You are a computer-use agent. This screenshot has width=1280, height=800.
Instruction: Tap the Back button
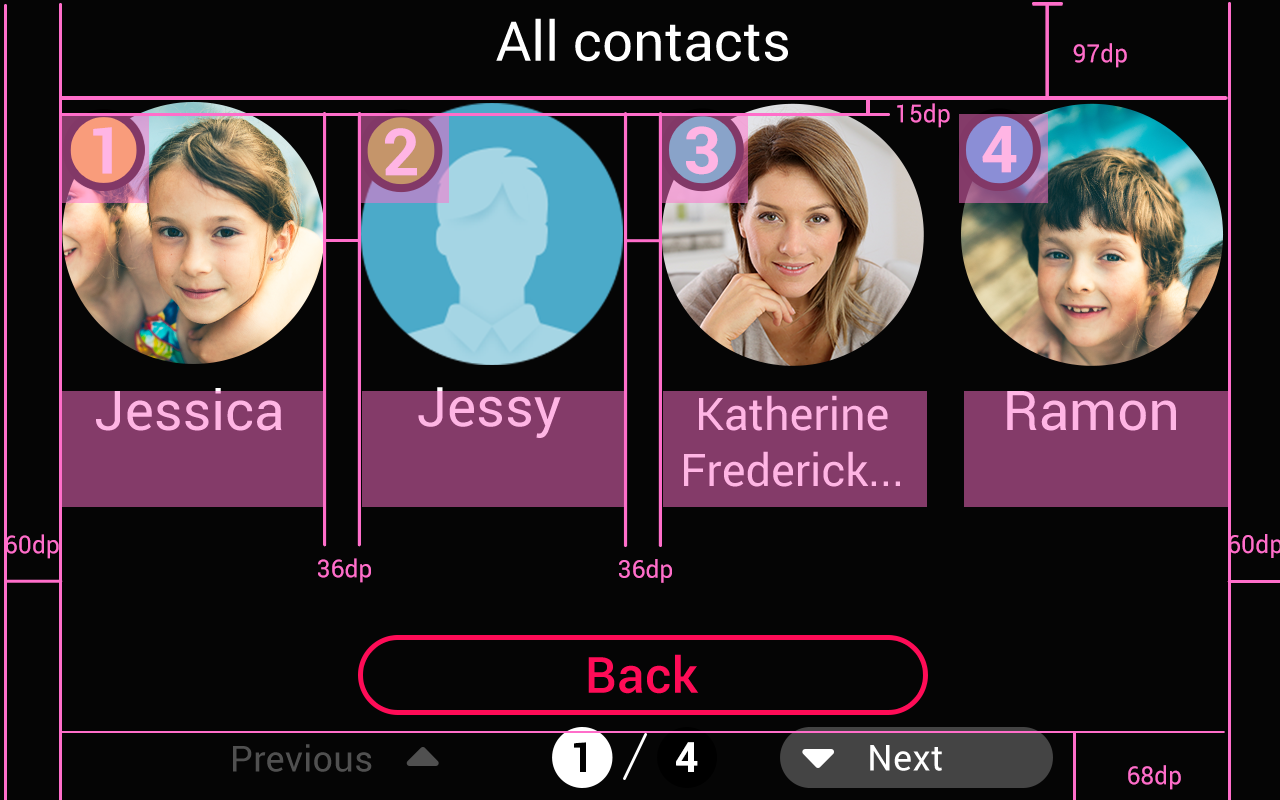[x=642, y=675]
